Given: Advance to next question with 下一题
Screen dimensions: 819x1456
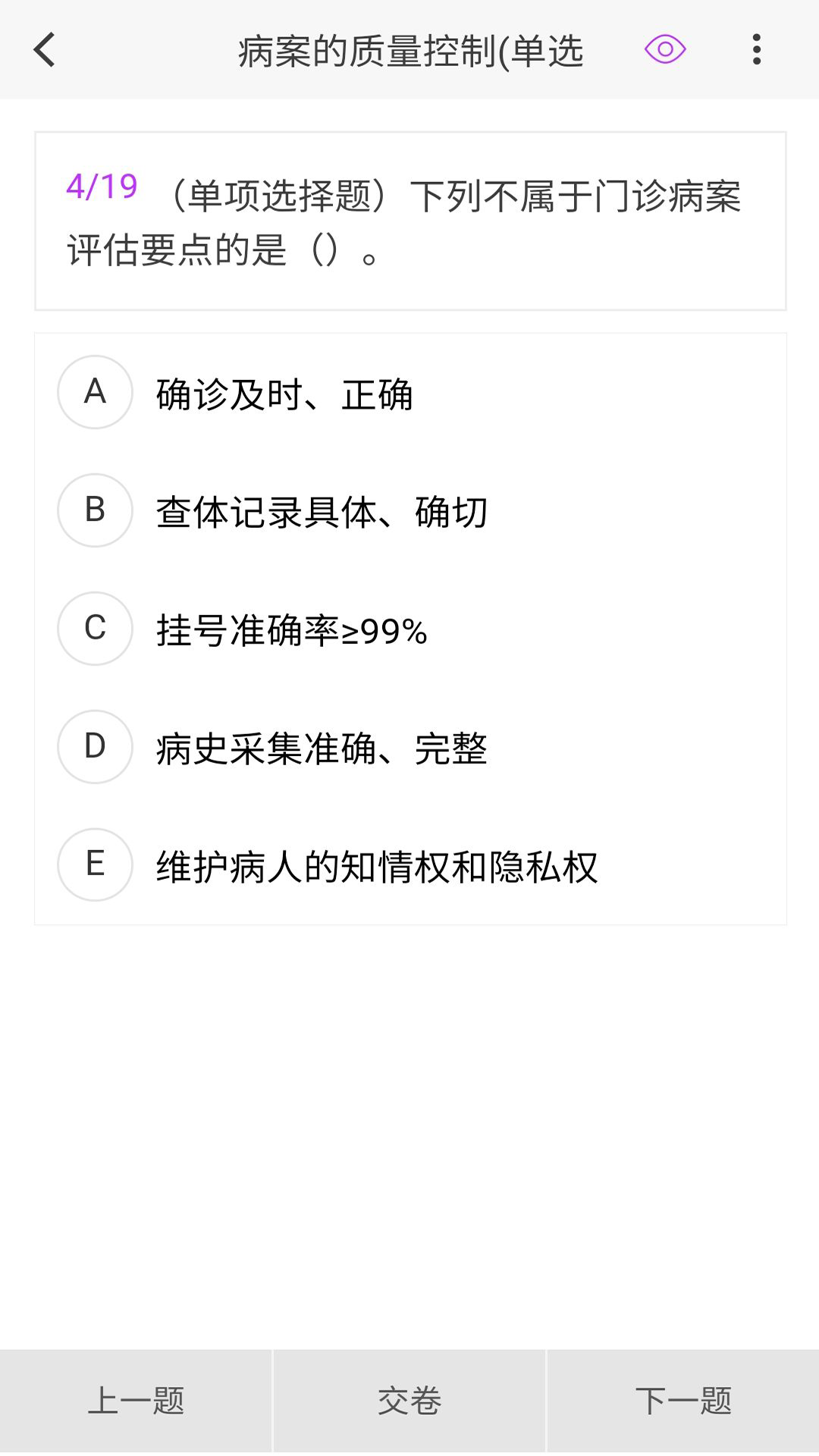Looking at the screenshot, I should point(683,1401).
